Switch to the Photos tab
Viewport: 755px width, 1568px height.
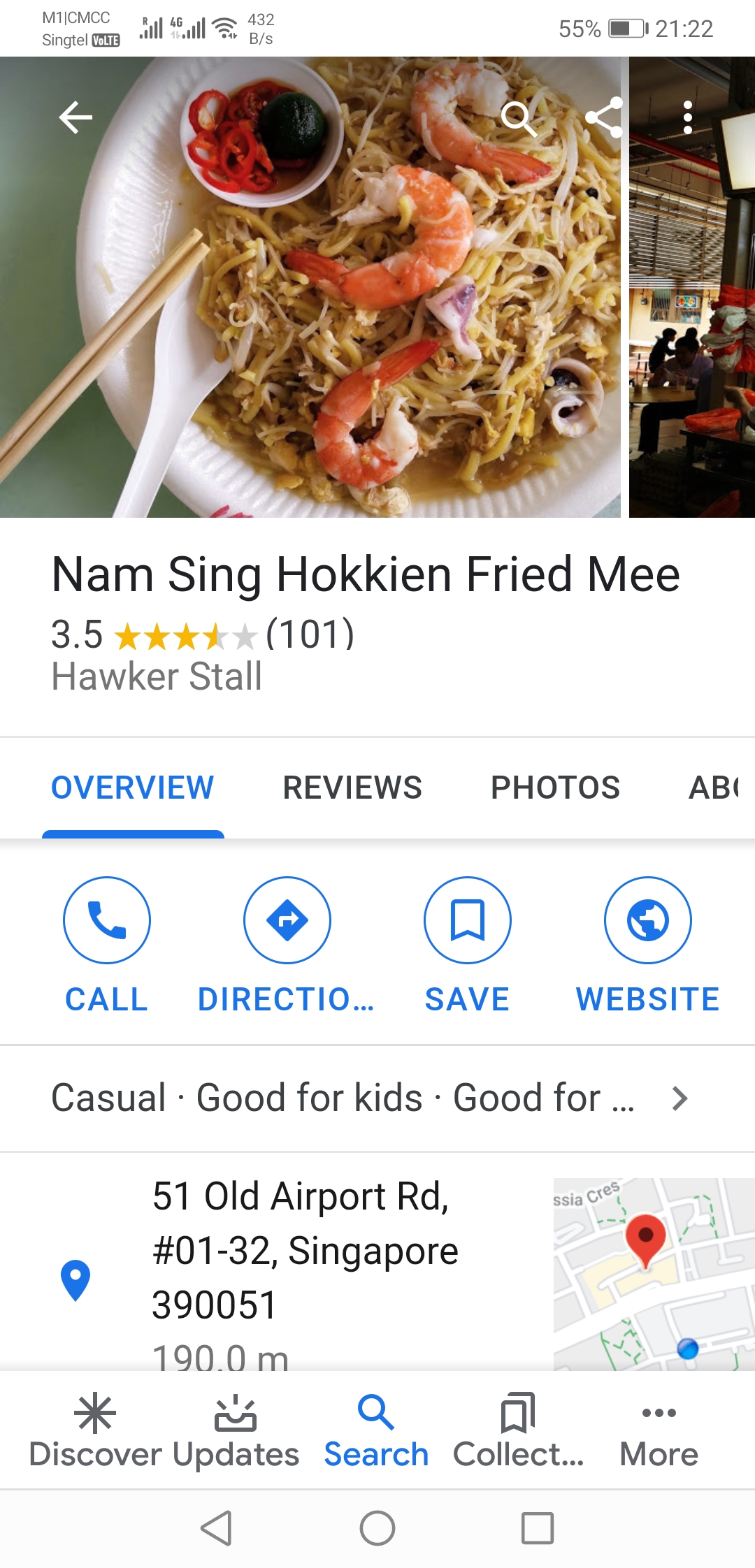point(555,787)
